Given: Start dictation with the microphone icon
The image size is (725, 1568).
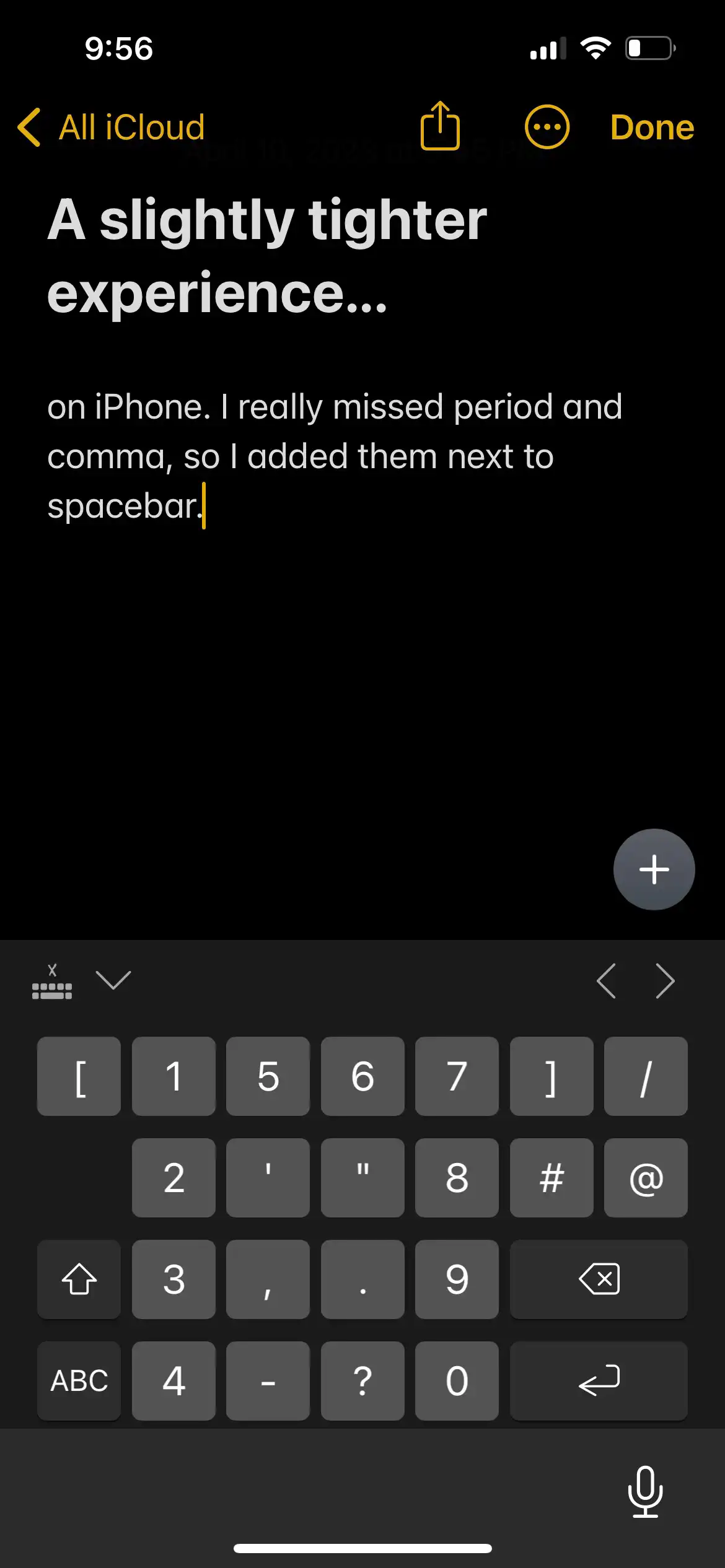Looking at the screenshot, I should pos(646,1490).
